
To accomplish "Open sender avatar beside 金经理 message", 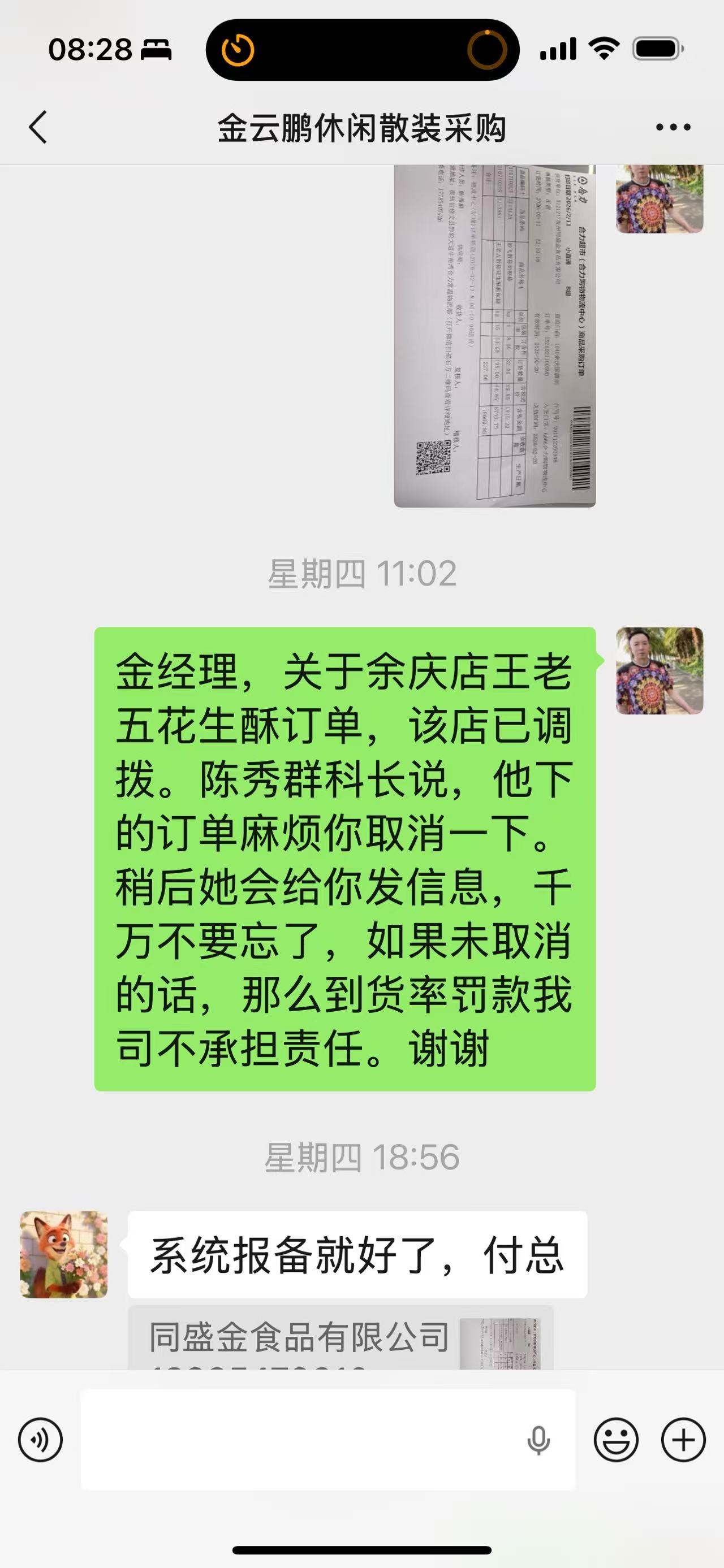I will pyautogui.click(x=660, y=670).
